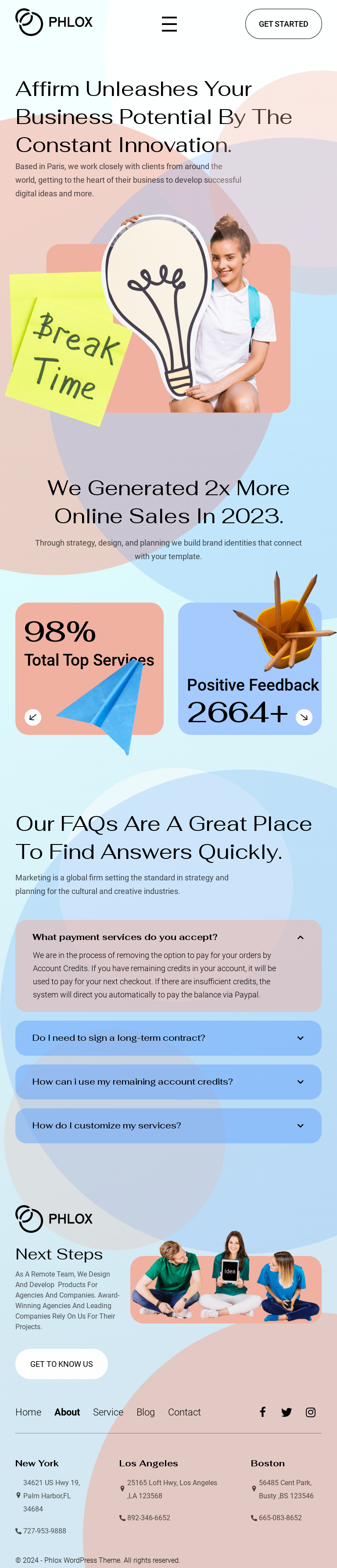Open the Service footer link
Screen dimensions: 337x1568
click(108, 1412)
